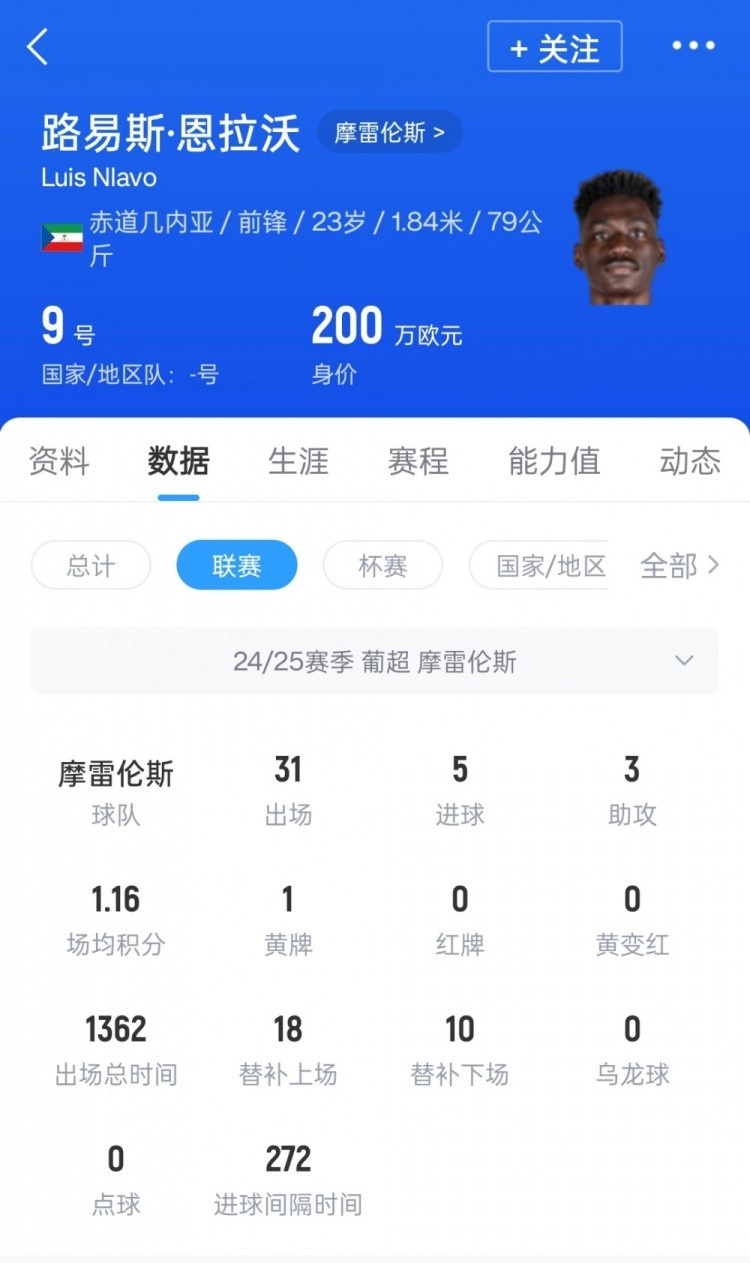Tap the +关注 follow button

coord(555,47)
